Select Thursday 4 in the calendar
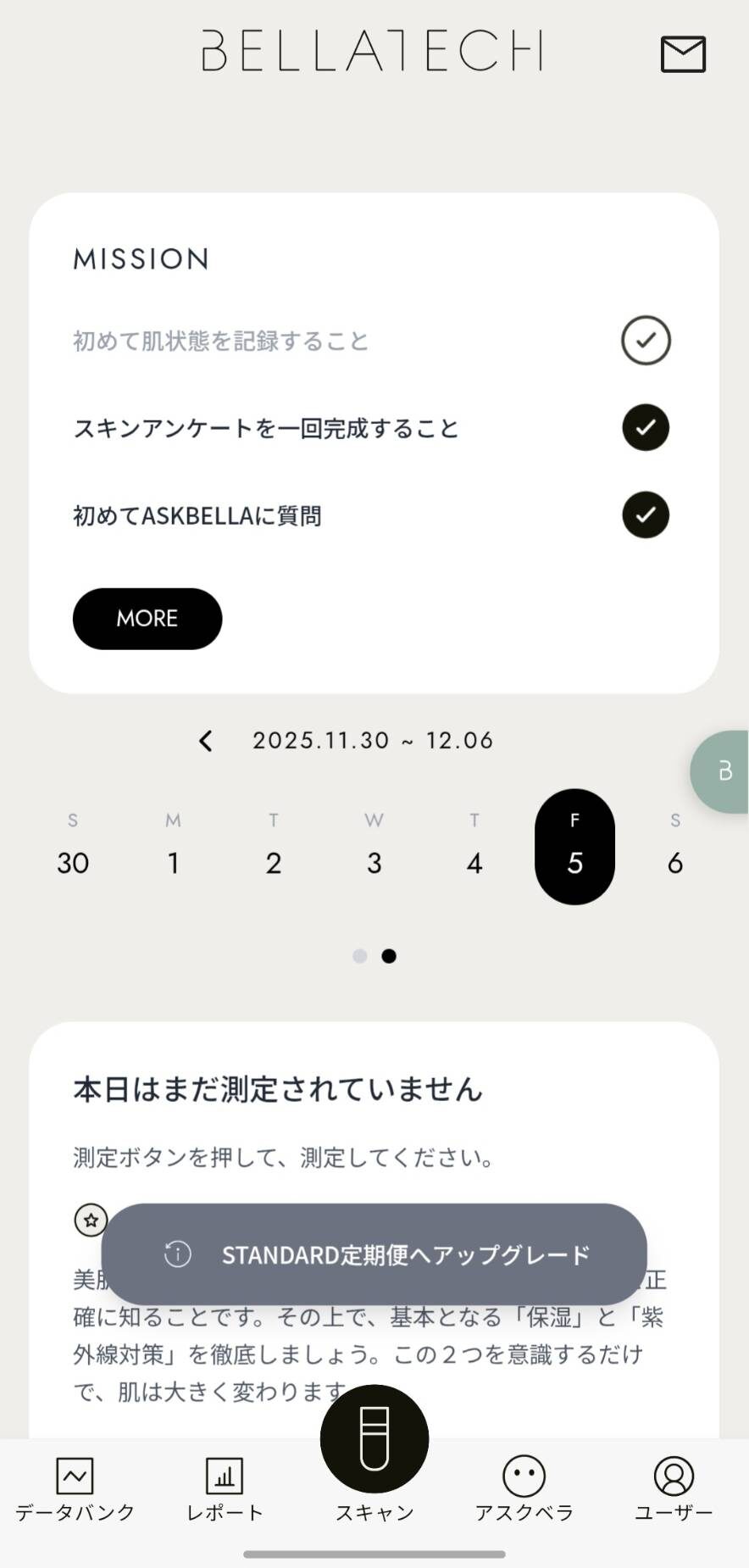Viewport: 749px width, 1568px height. (474, 848)
